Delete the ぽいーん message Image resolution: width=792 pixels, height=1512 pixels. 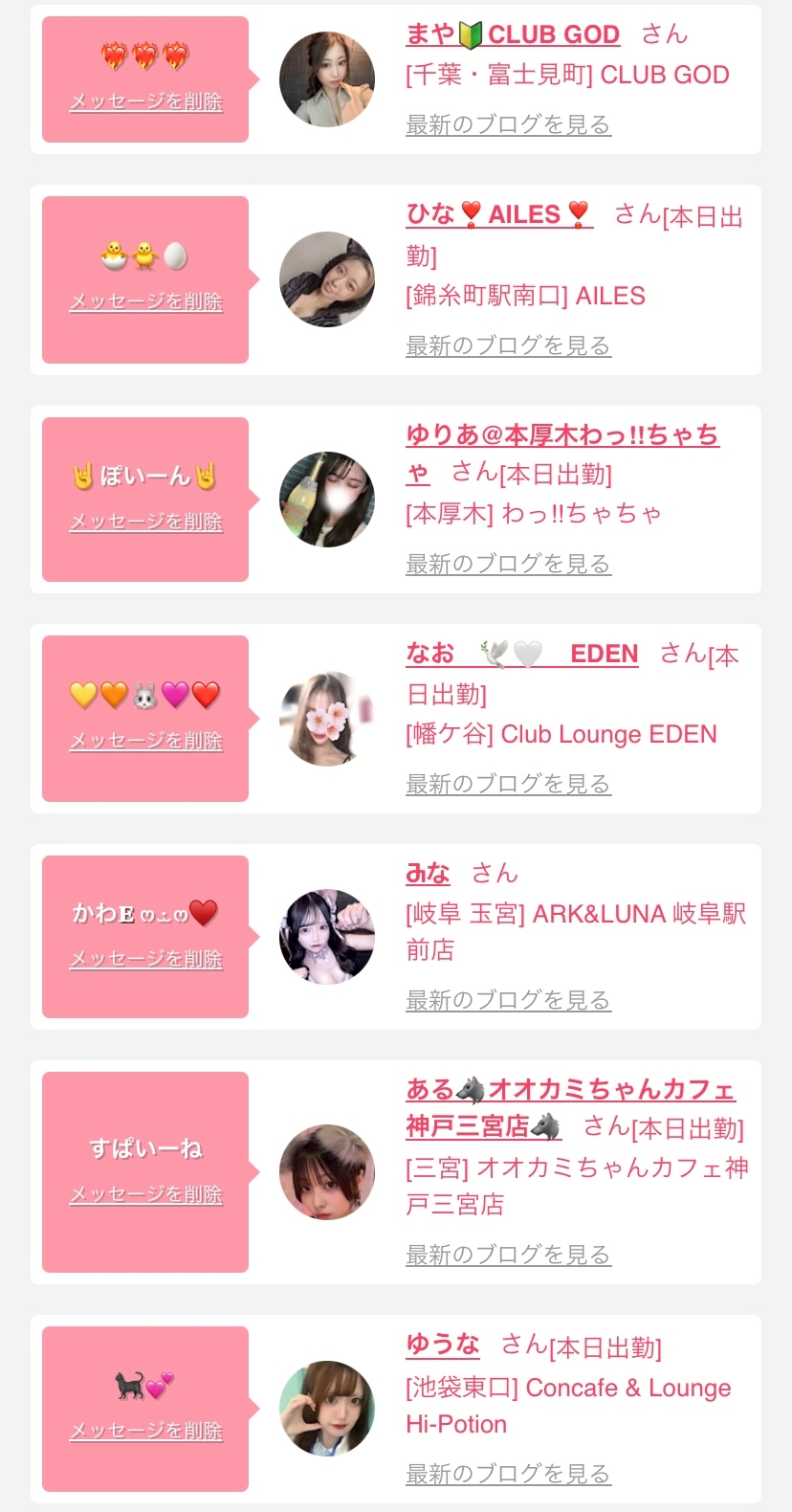pyautogui.click(x=145, y=522)
